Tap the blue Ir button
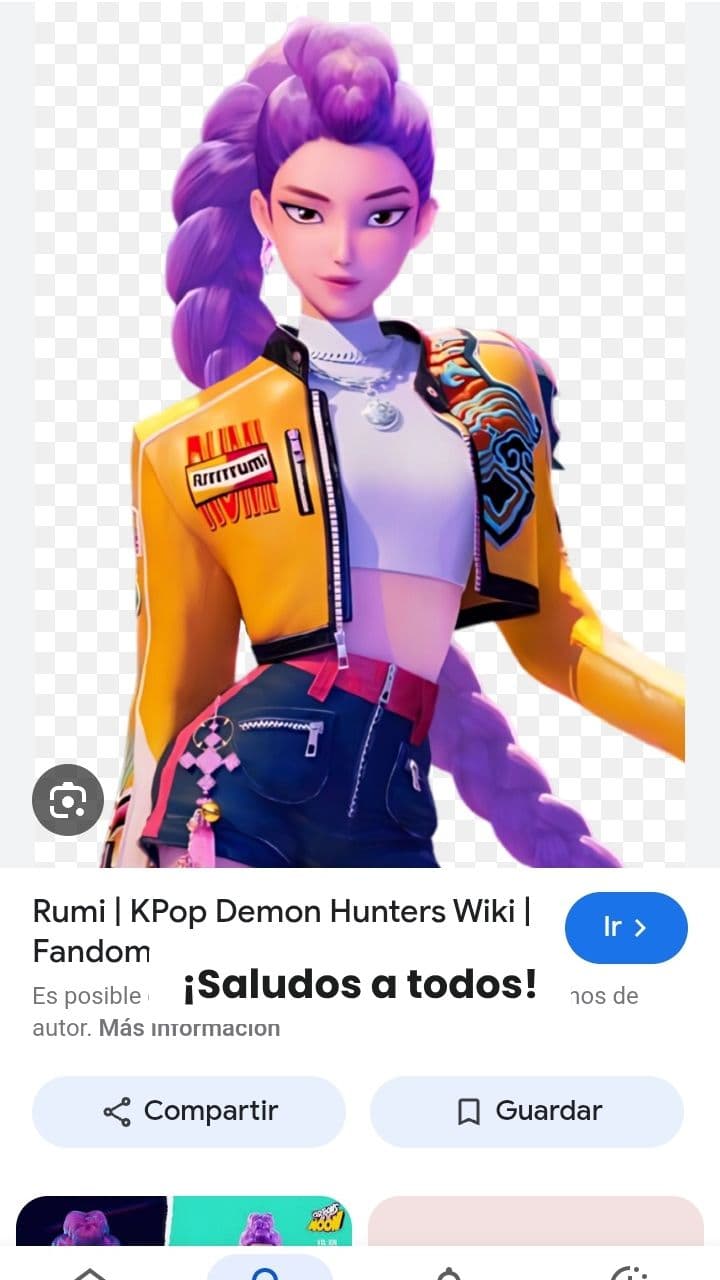The height and width of the screenshot is (1280, 720). coord(626,928)
